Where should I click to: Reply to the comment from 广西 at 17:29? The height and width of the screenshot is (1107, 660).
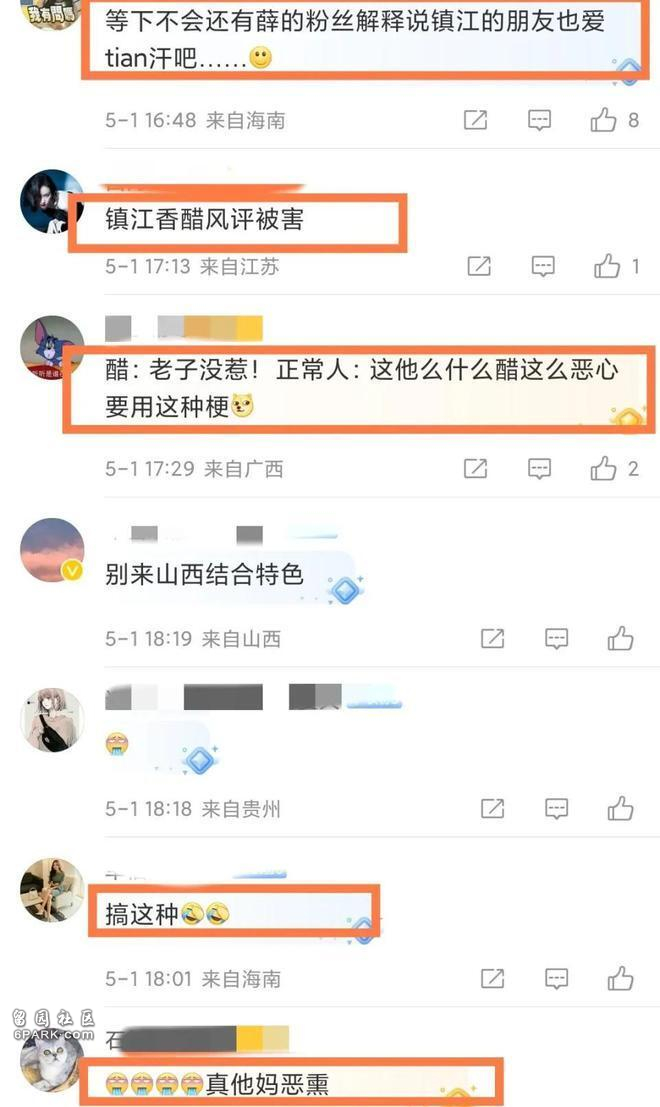(x=540, y=468)
